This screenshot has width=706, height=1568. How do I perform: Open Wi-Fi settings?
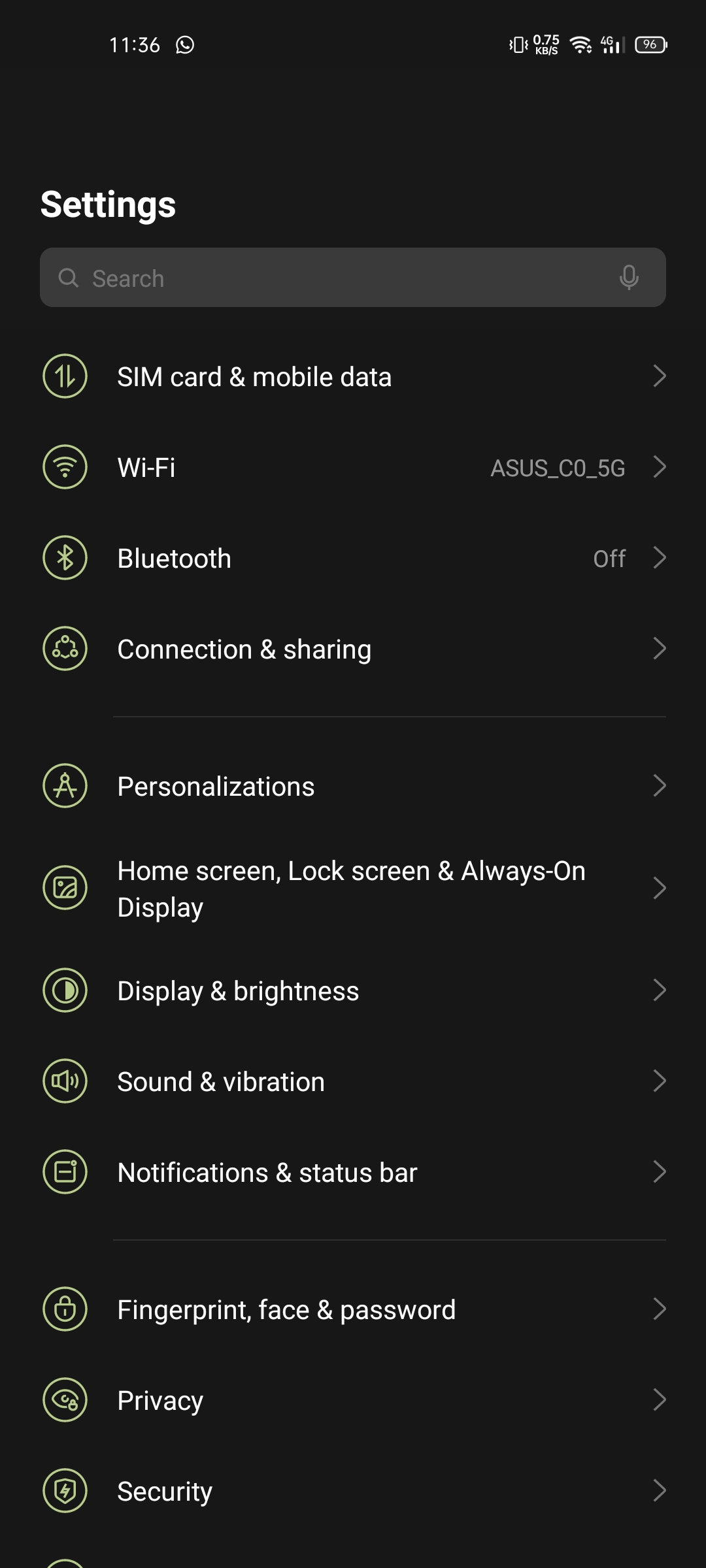pos(353,467)
